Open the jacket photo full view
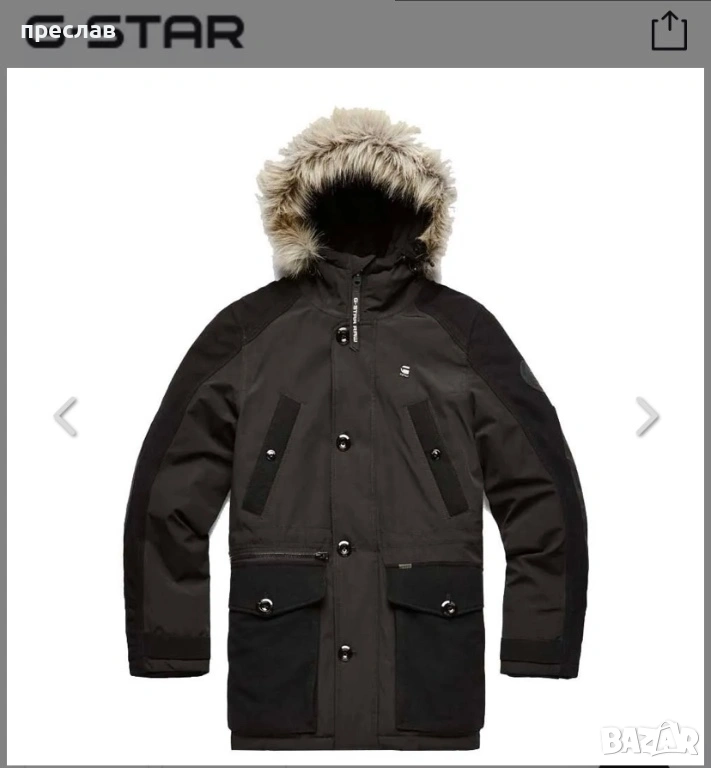Image resolution: width=711 pixels, height=768 pixels. click(x=355, y=430)
